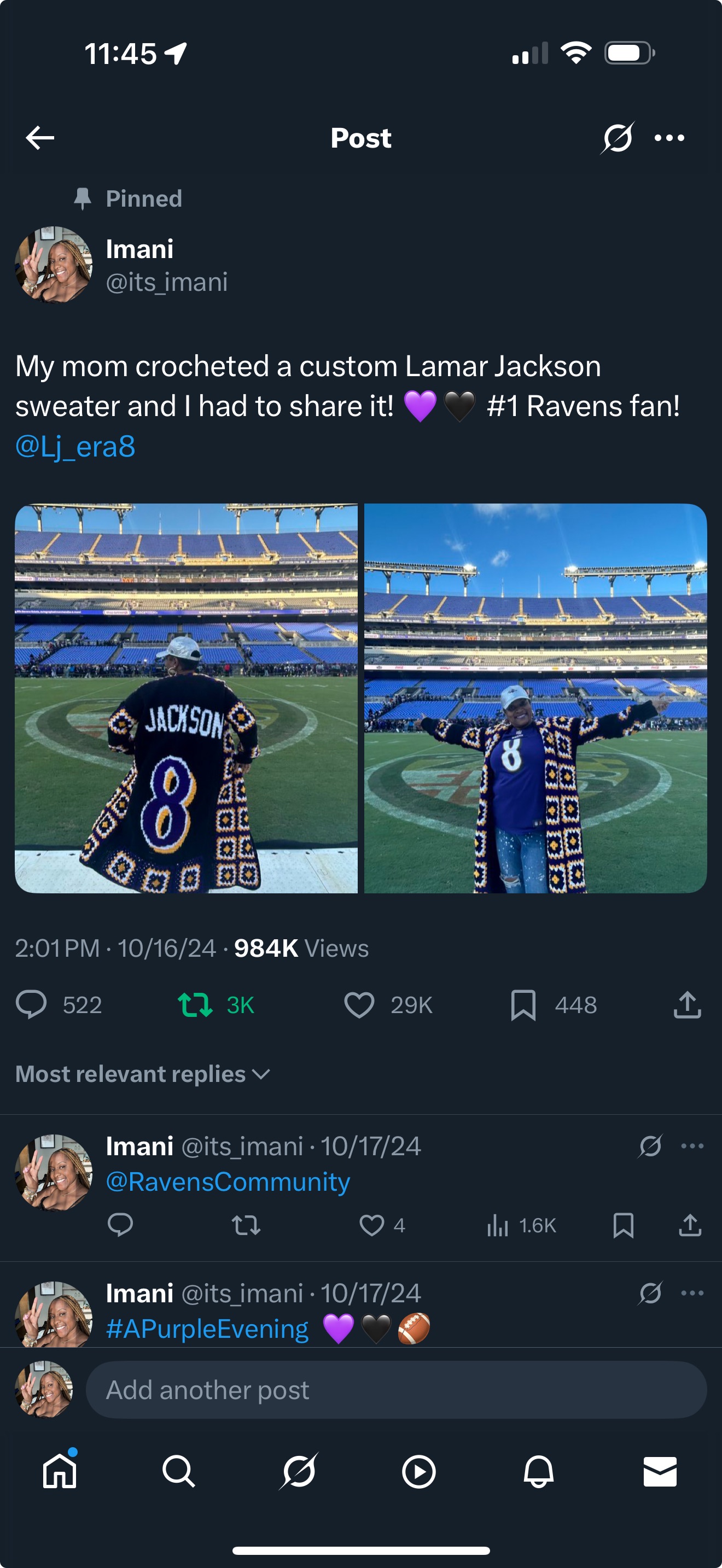This screenshot has height=1568, width=722.
Task: Open the post's three-dot overflow menu
Action: [669, 138]
